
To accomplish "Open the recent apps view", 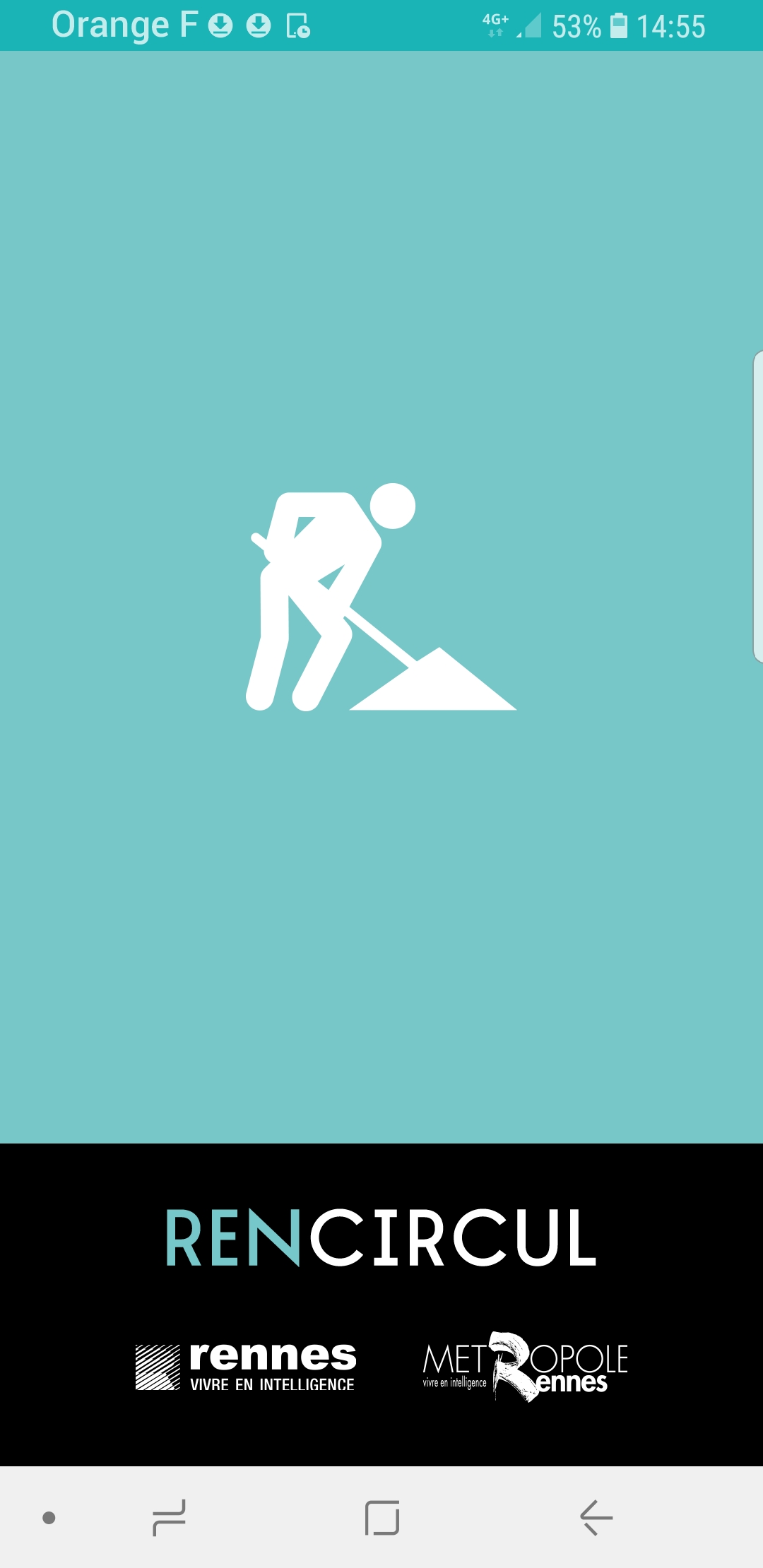I will (169, 1517).
